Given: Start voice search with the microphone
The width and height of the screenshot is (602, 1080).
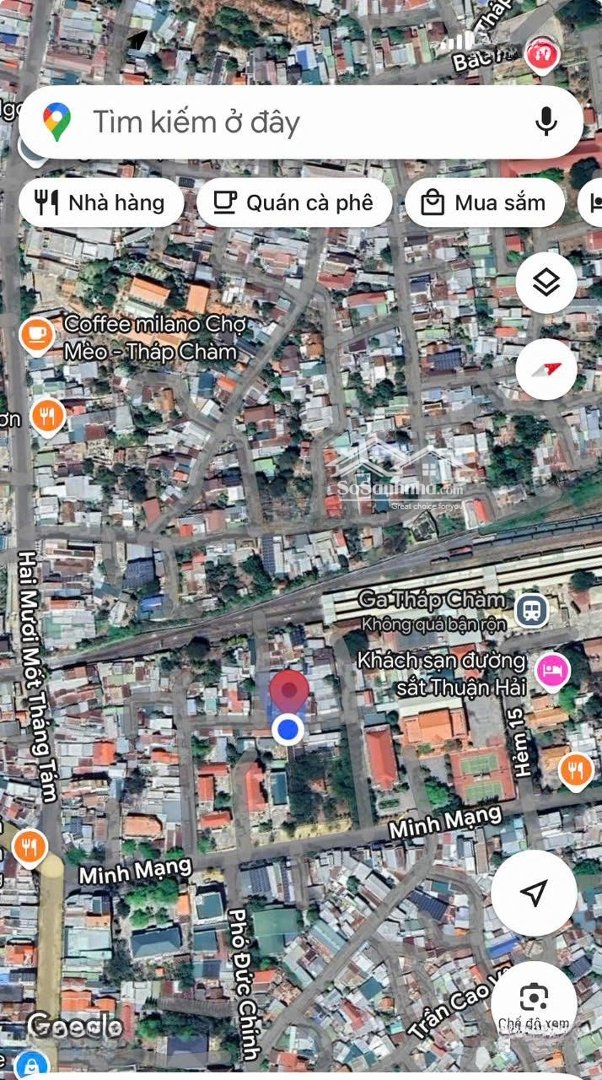Looking at the screenshot, I should coord(546,122).
